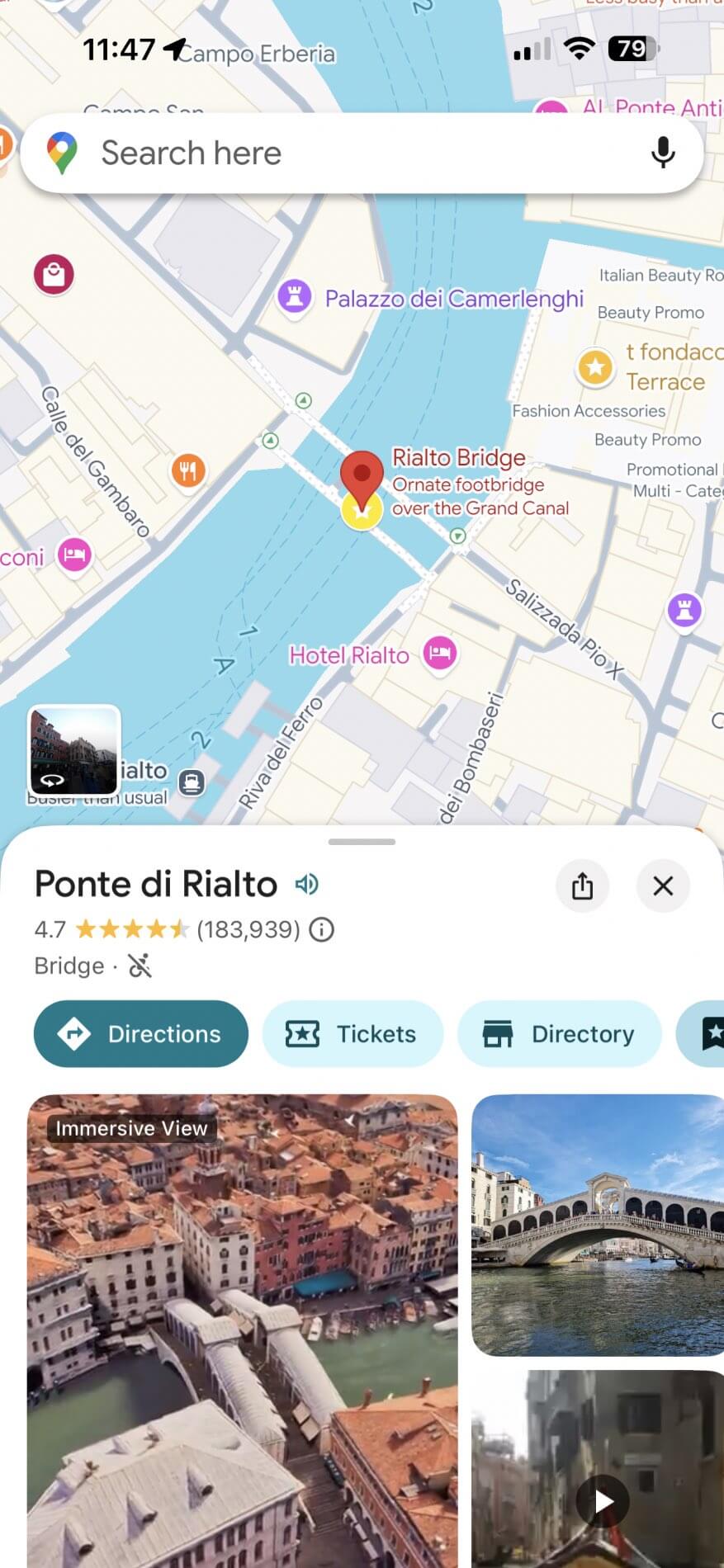Get Directions to the bridge
This screenshot has width=724, height=1568.
141,1034
